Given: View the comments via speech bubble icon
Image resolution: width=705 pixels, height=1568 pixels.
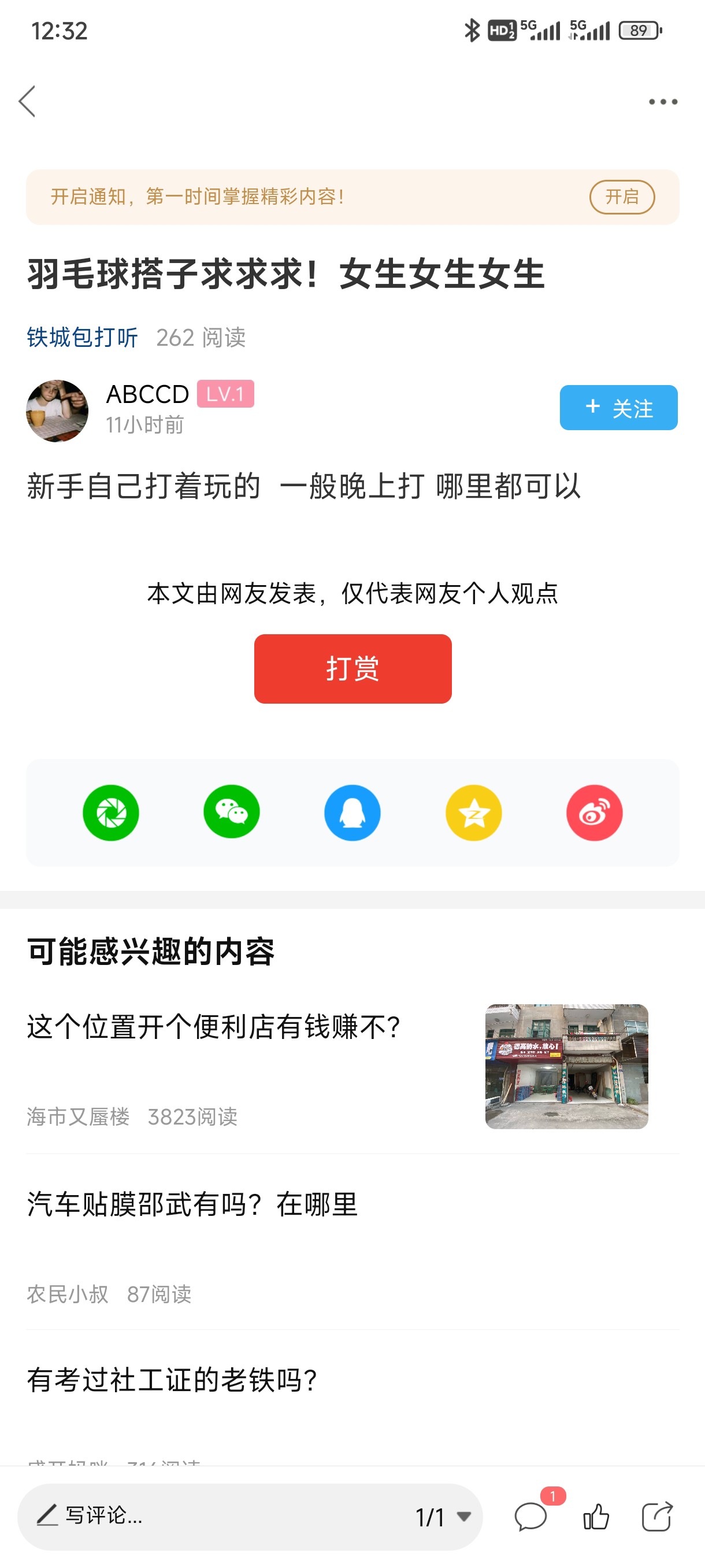Looking at the screenshot, I should pos(530,1517).
